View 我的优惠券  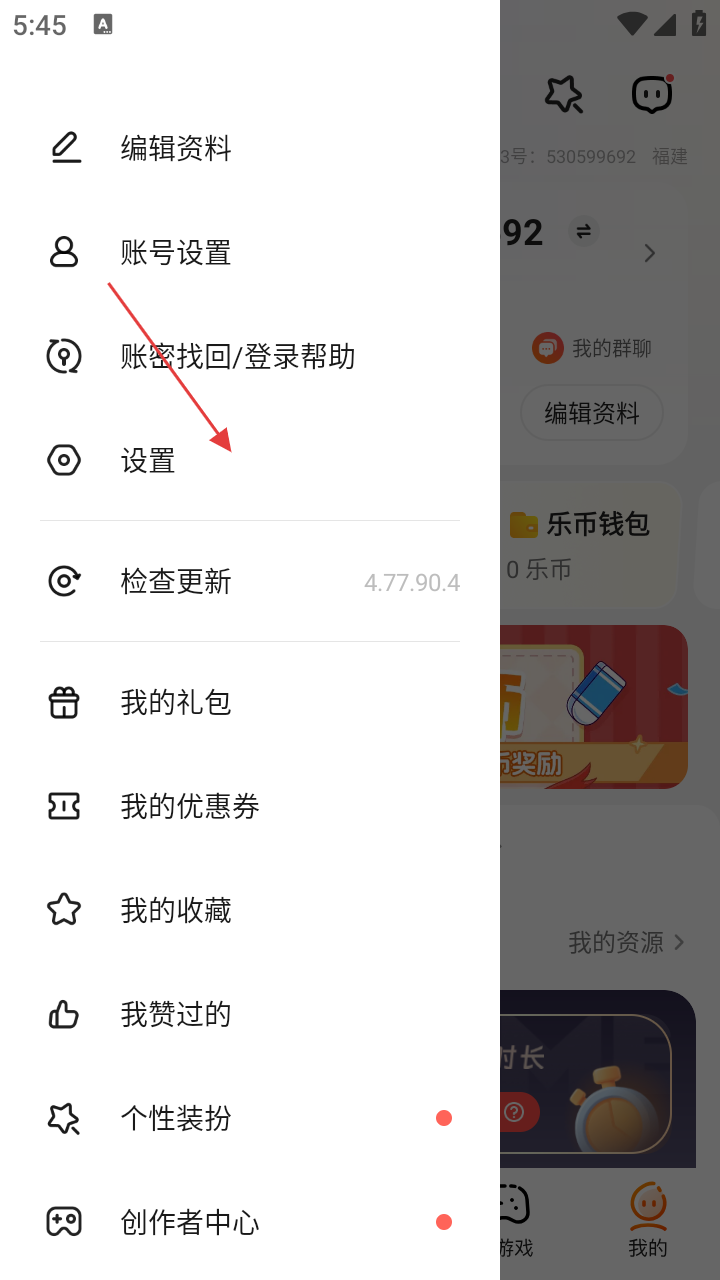click(x=190, y=806)
